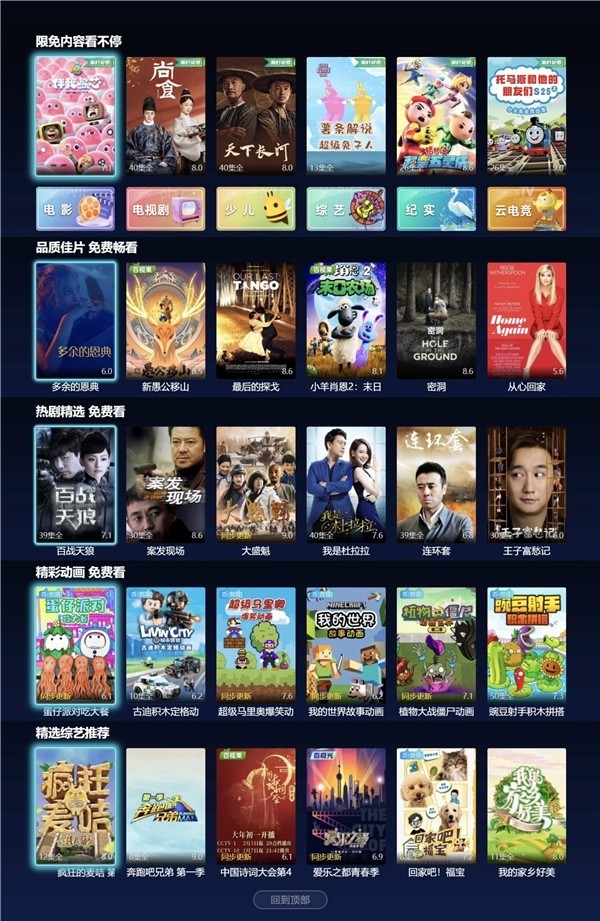Open the series 案发现场
This screenshot has height=921, width=600.
165,485
